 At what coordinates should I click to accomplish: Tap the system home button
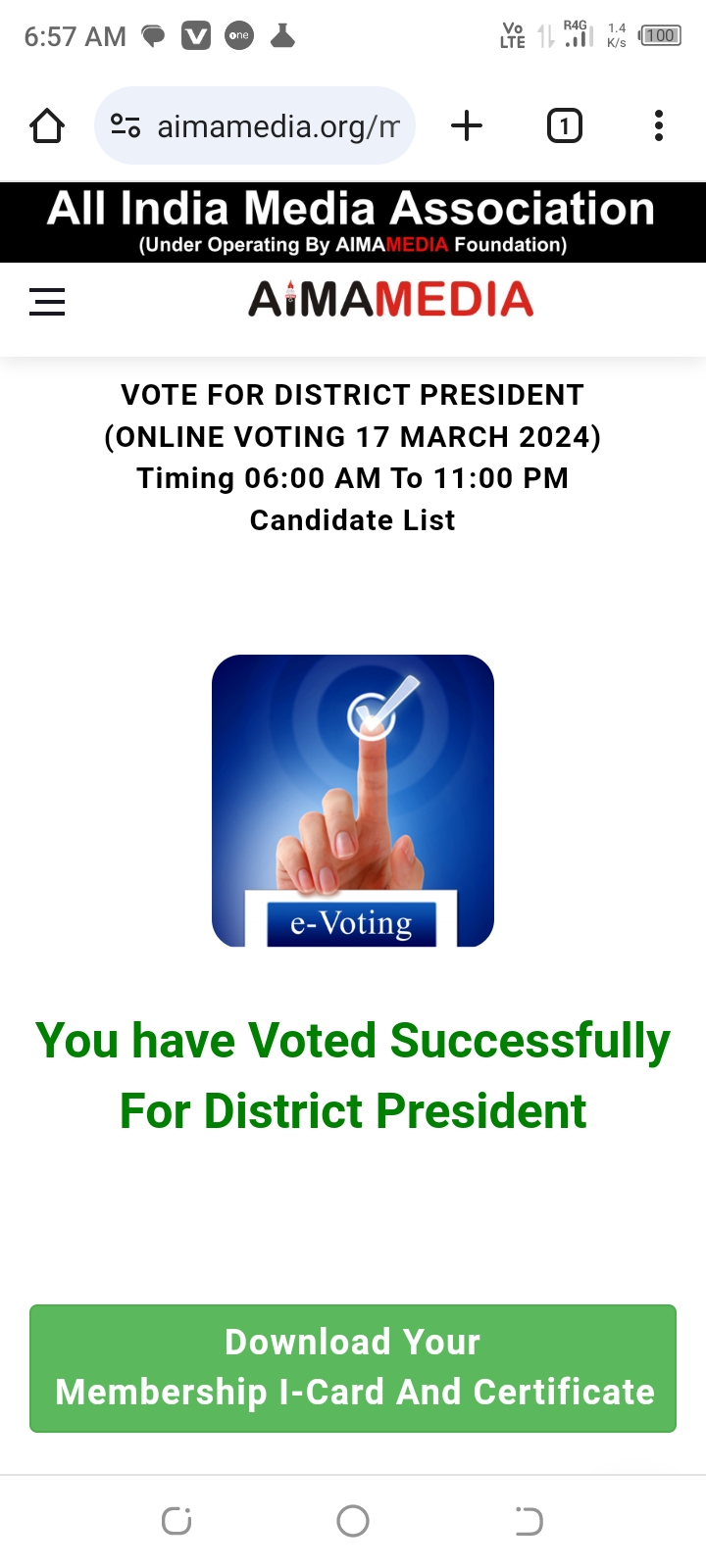coord(353,1521)
